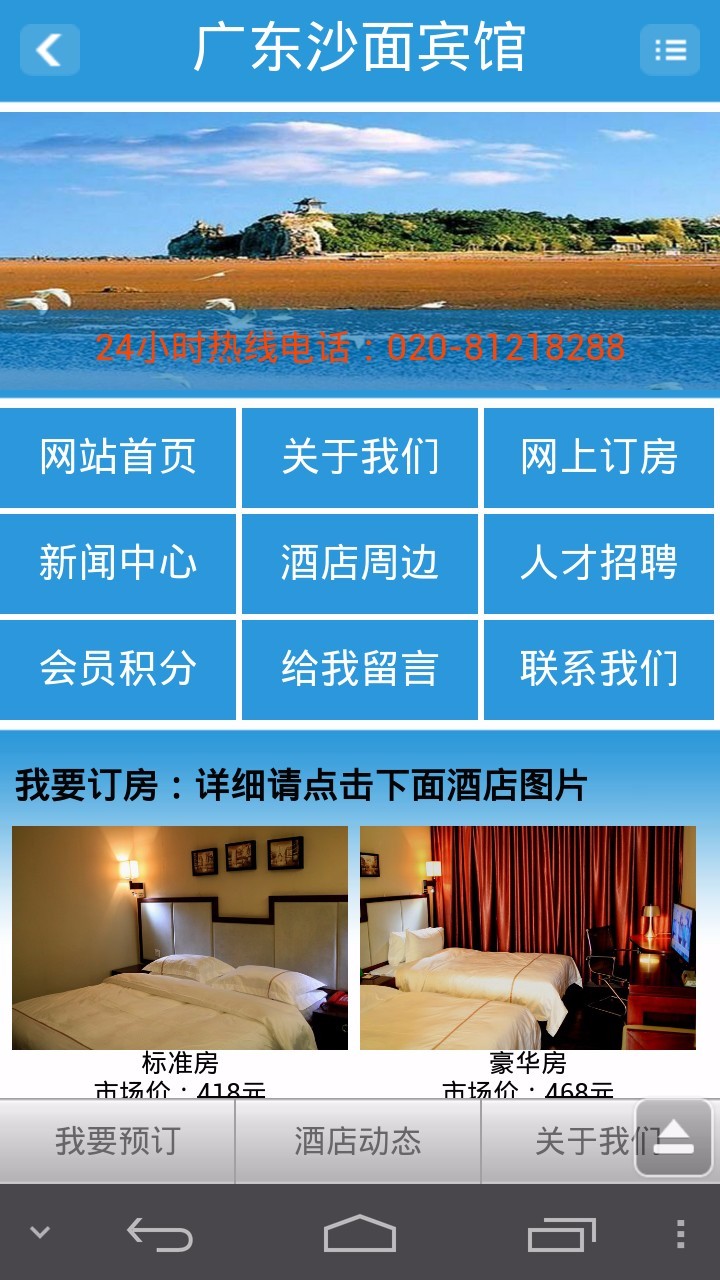Check 会员积分 member points
The width and height of the screenshot is (720, 1280).
pos(118,668)
